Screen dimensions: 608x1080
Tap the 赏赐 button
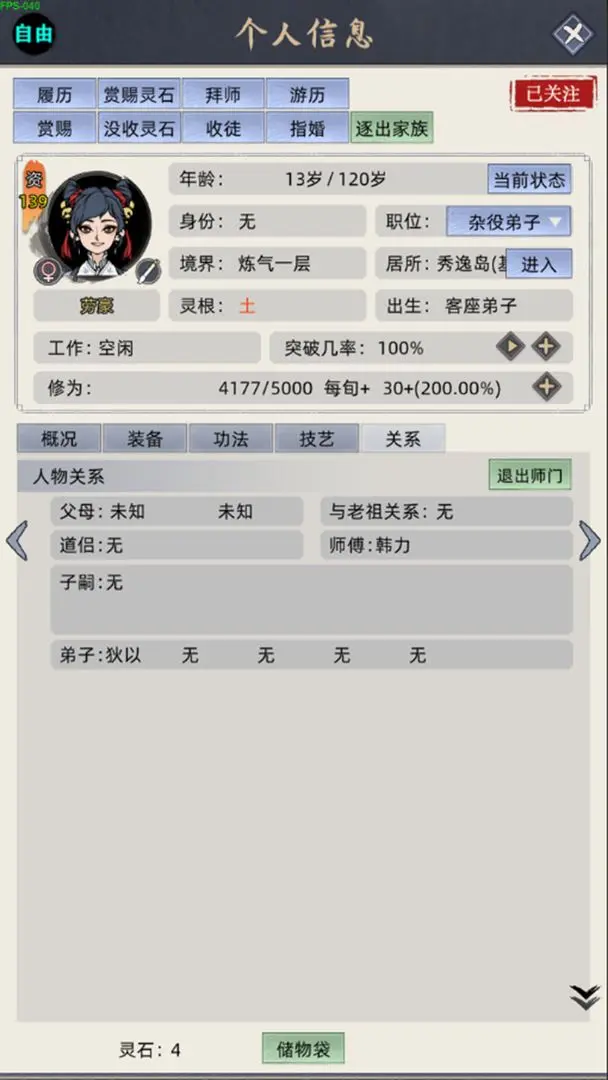click(x=55, y=128)
